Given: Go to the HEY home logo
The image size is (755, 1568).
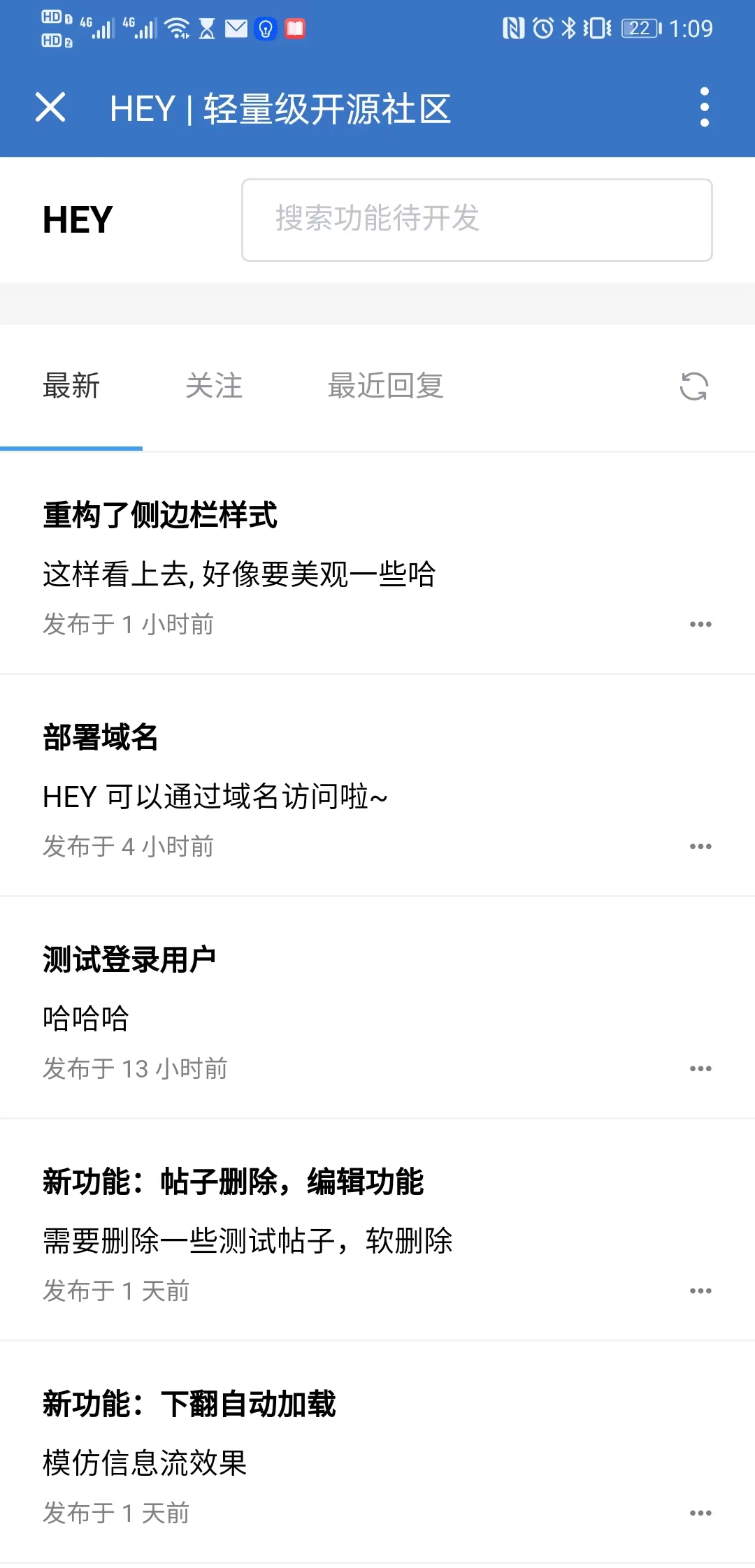Looking at the screenshot, I should coord(78,220).
